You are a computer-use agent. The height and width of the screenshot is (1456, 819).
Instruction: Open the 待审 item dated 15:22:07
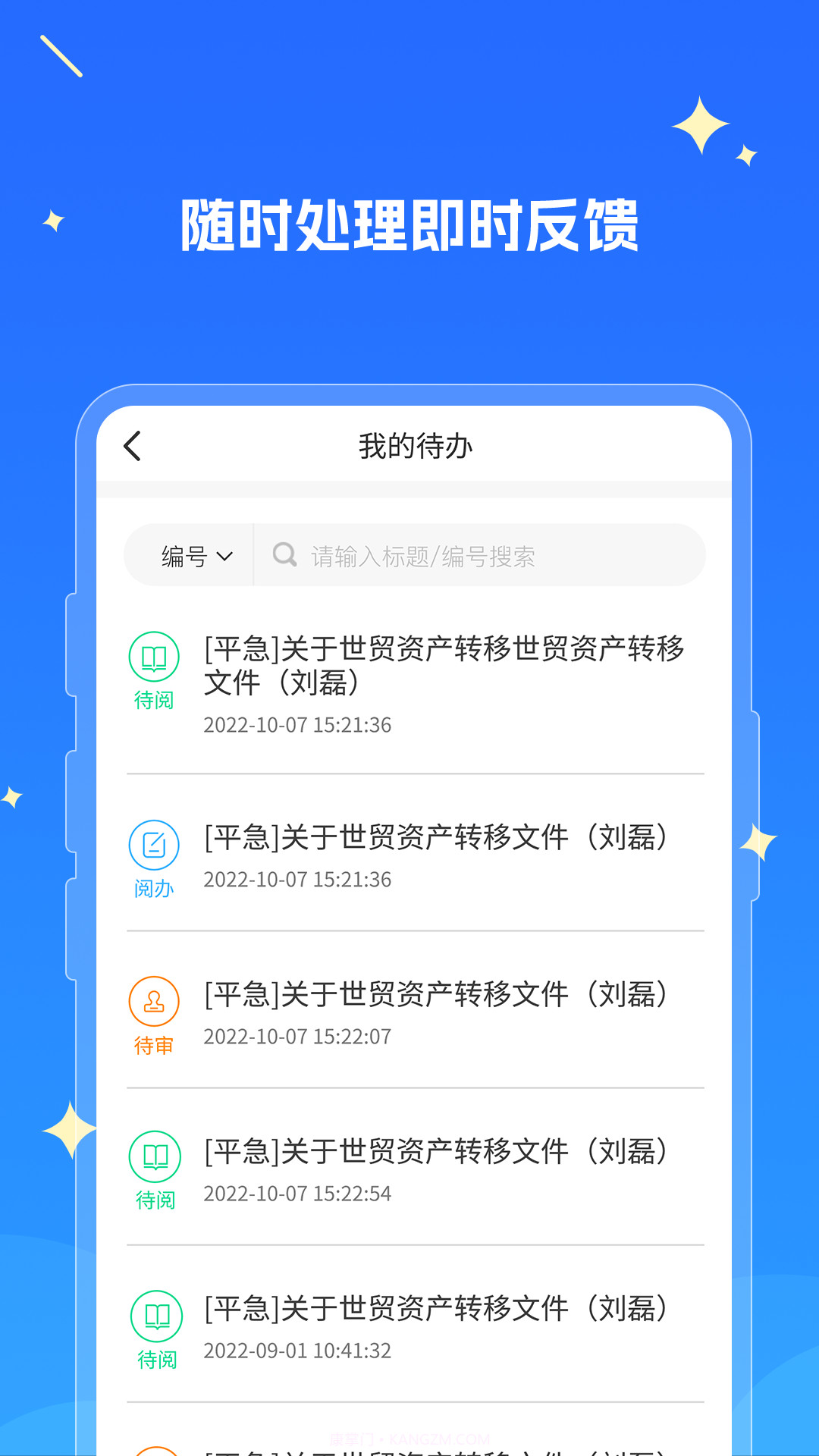pyautogui.click(x=437, y=996)
